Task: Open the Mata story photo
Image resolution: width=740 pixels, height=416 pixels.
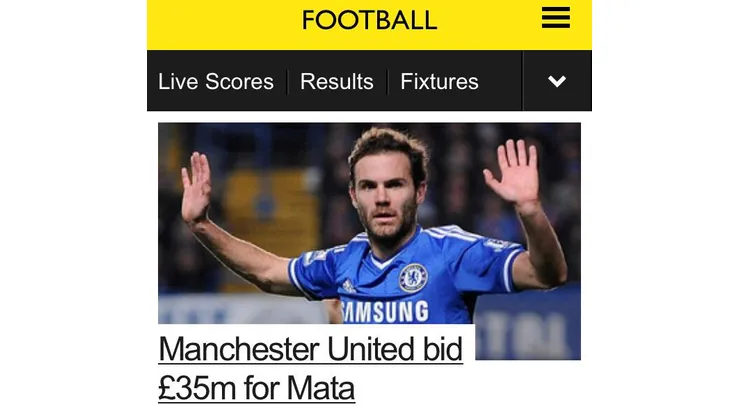Action: click(369, 222)
